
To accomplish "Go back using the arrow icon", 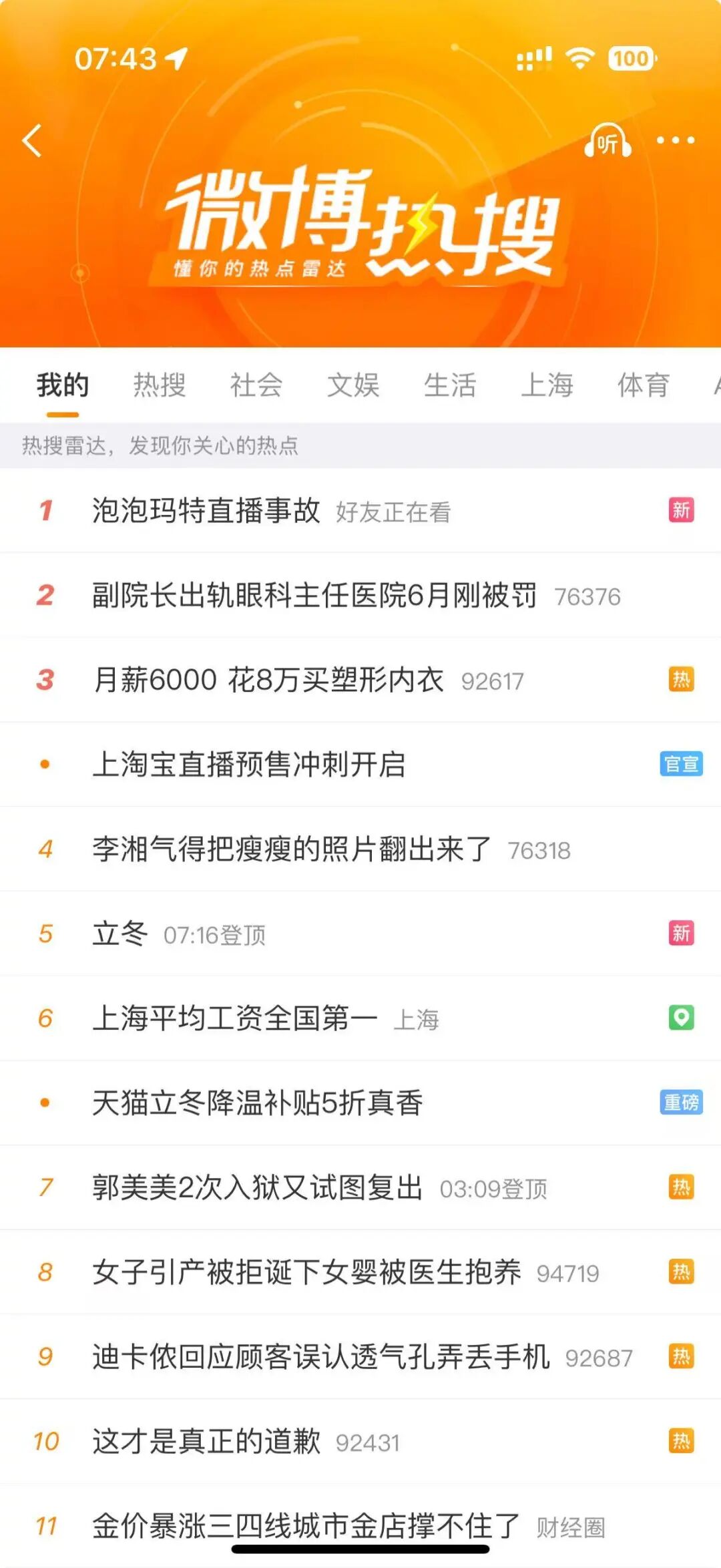I will click(x=32, y=141).
